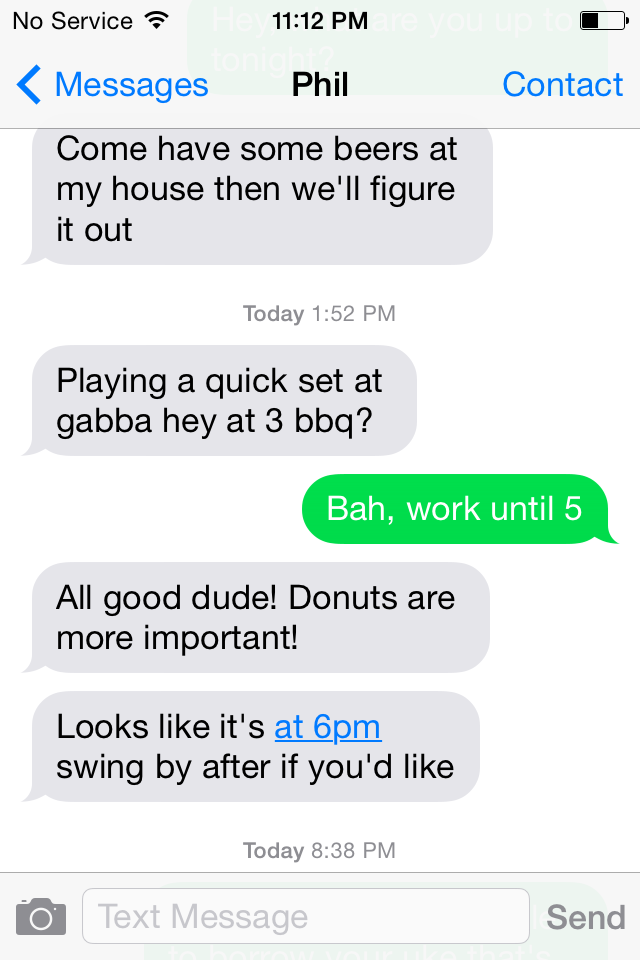Open Phil's Contact details

(x=562, y=86)
